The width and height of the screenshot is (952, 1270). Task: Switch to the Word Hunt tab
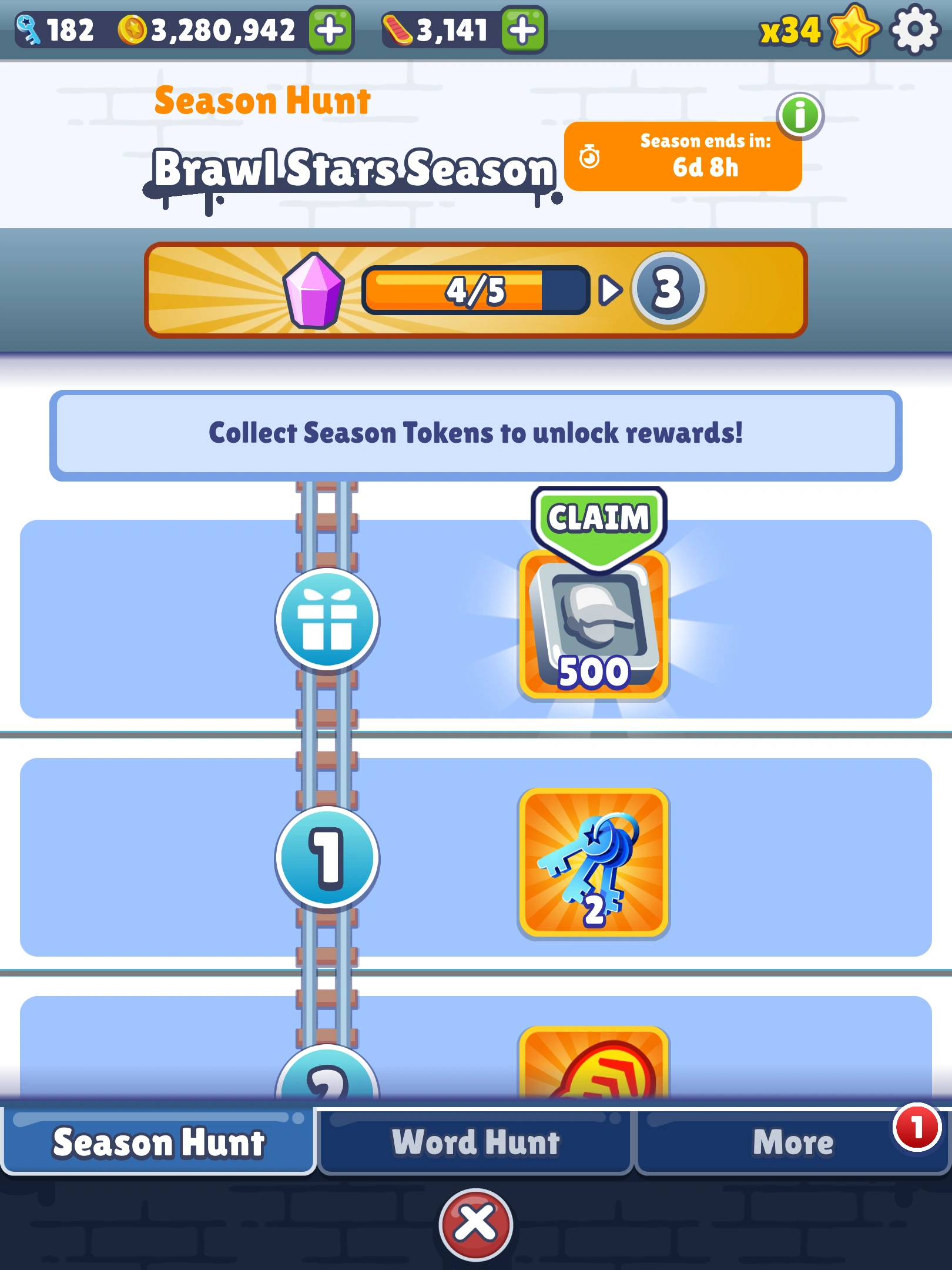(x=475, y=1142)
